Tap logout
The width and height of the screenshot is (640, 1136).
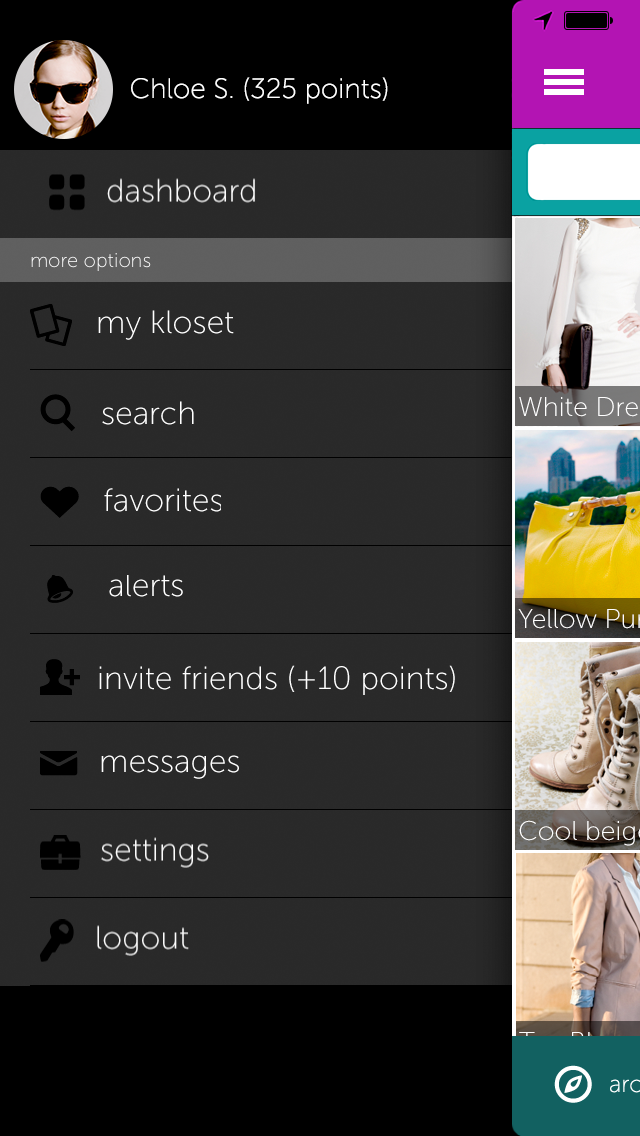[141, 939]
